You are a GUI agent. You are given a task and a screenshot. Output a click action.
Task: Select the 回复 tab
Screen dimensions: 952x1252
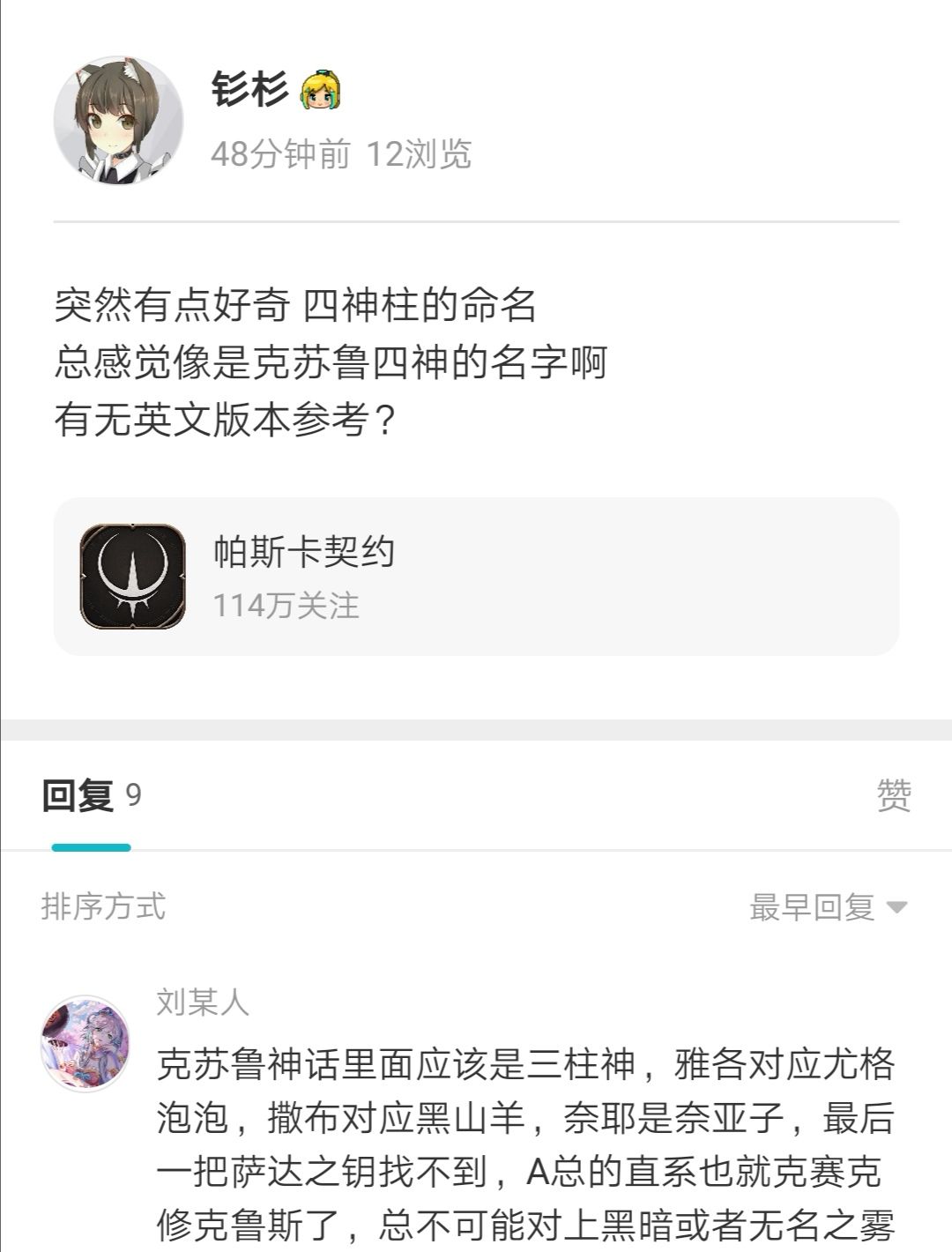[91, 796]
